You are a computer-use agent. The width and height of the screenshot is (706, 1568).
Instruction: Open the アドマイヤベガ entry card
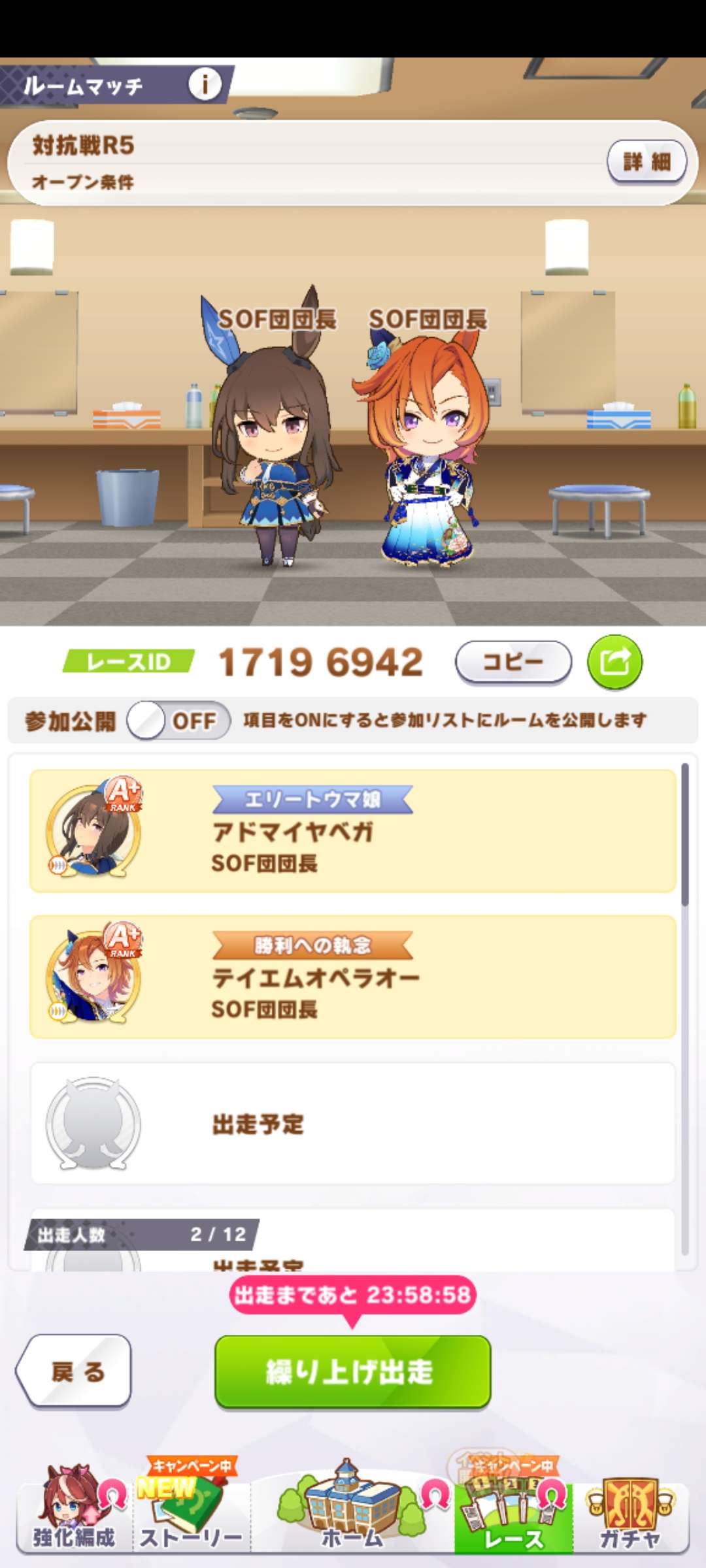pos(353,831)
